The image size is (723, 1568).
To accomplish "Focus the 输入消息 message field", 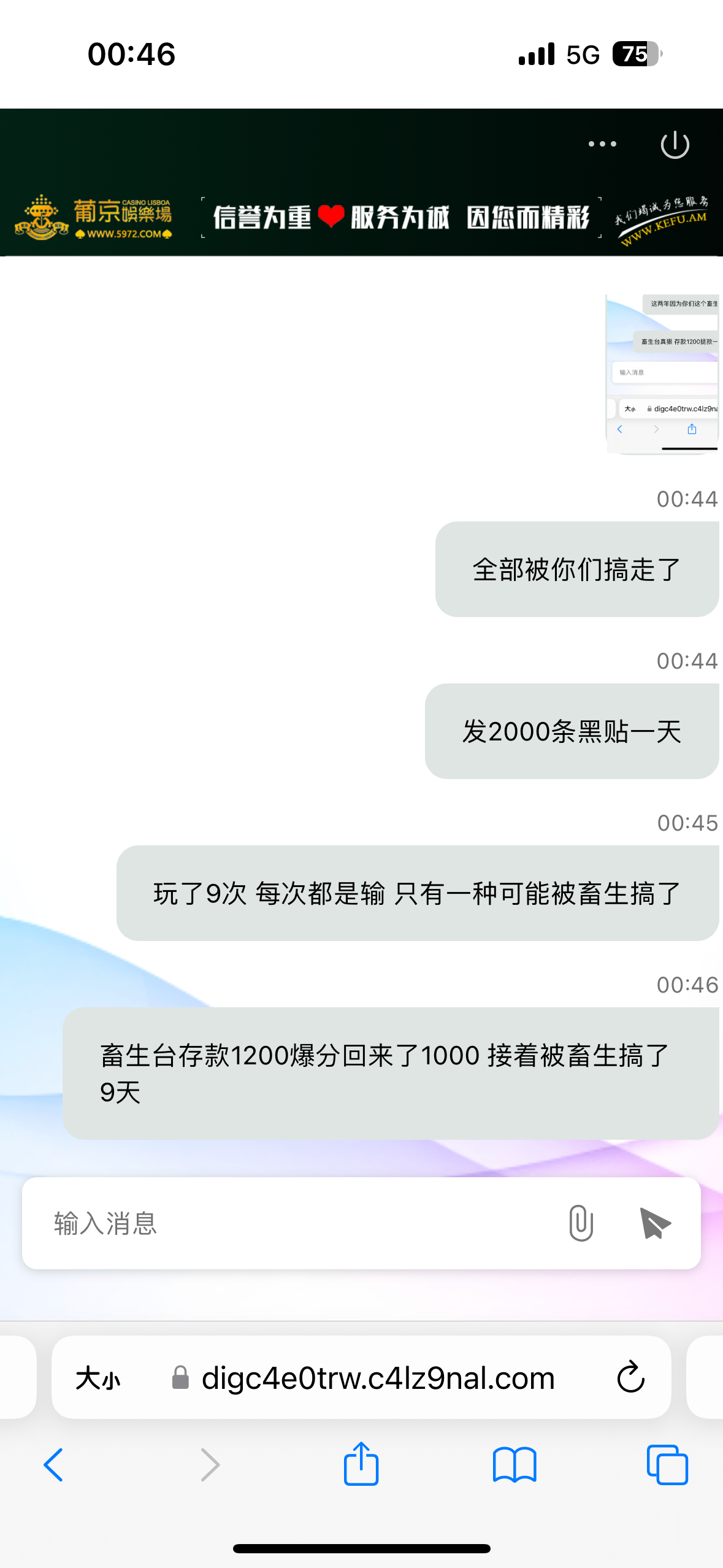I will click(294, 1223).
